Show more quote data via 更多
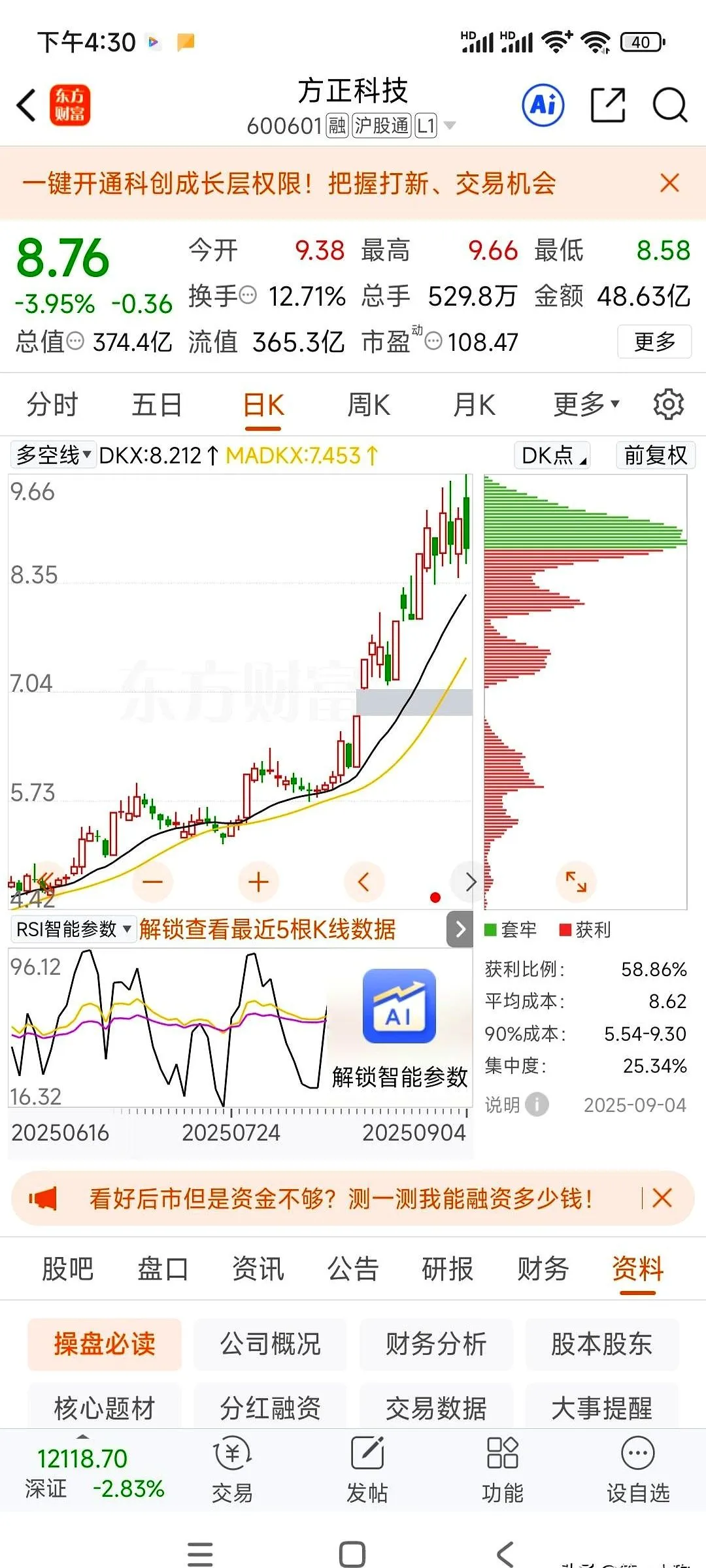The image size is (706, 1568). (654, 341)
